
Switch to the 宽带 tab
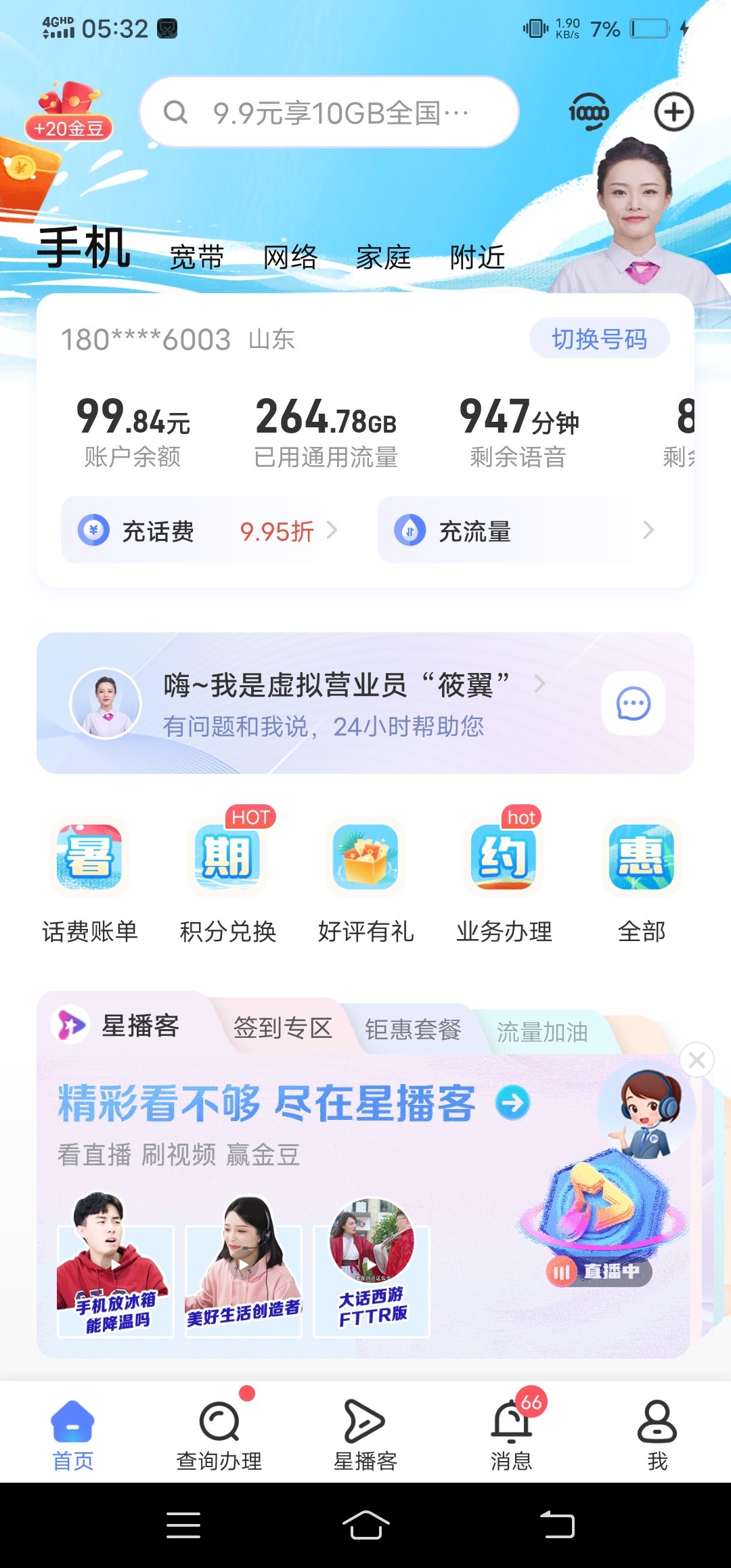(x=196, y=258)
